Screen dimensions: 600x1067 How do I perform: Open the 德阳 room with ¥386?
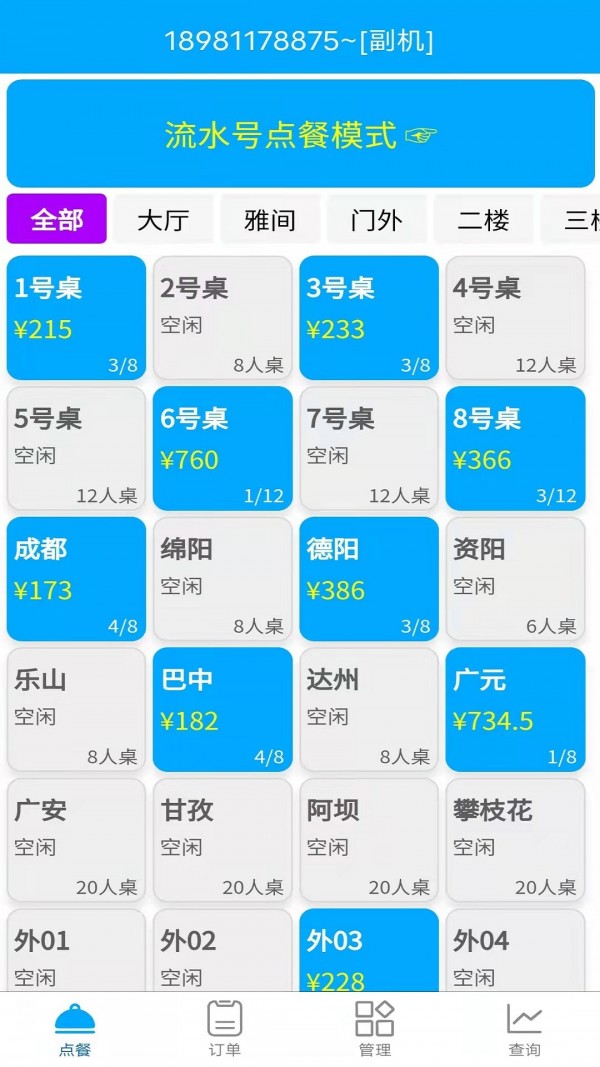click(x=369, y=579)
